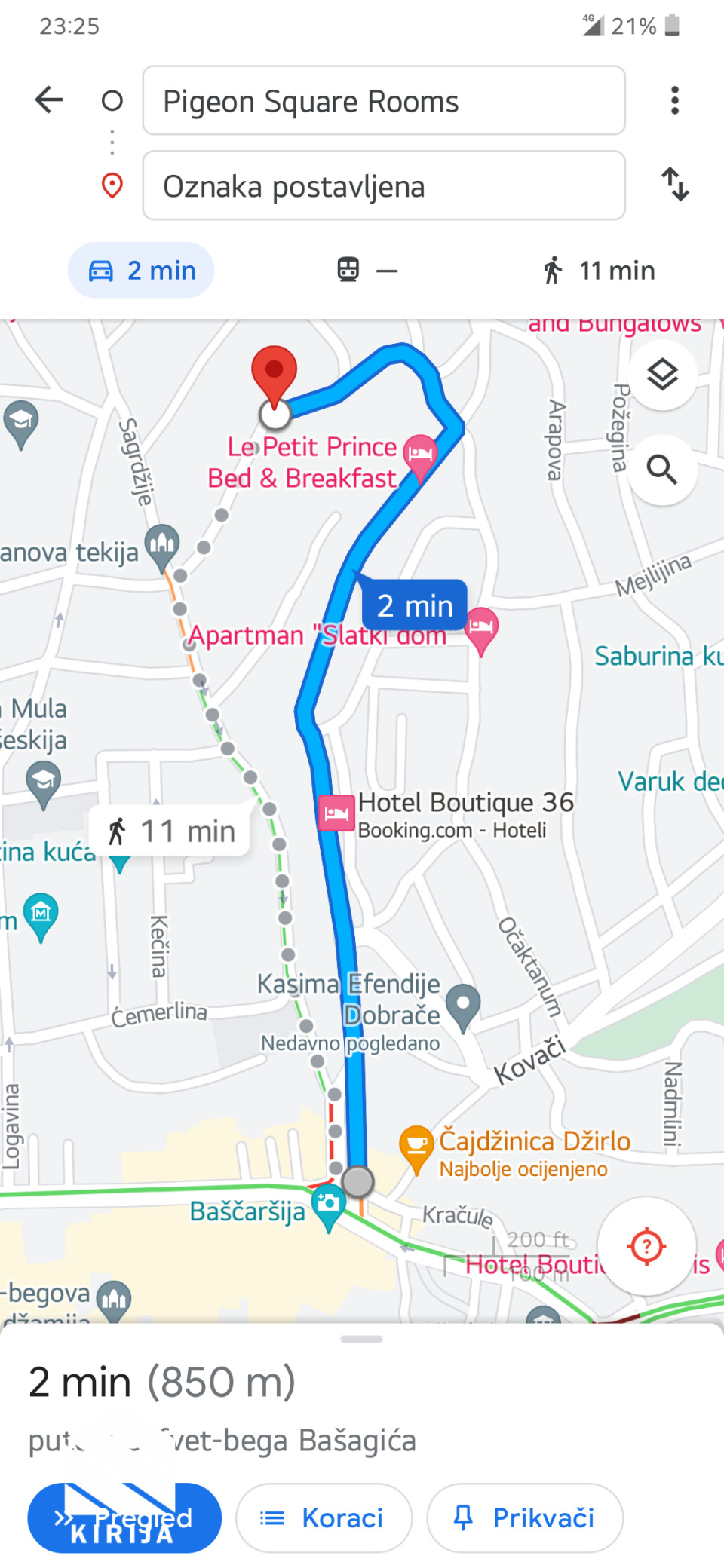Edit the Oznaka postavljena destination field
Viewport: 724px width, 1568px height.
[383, 186]
